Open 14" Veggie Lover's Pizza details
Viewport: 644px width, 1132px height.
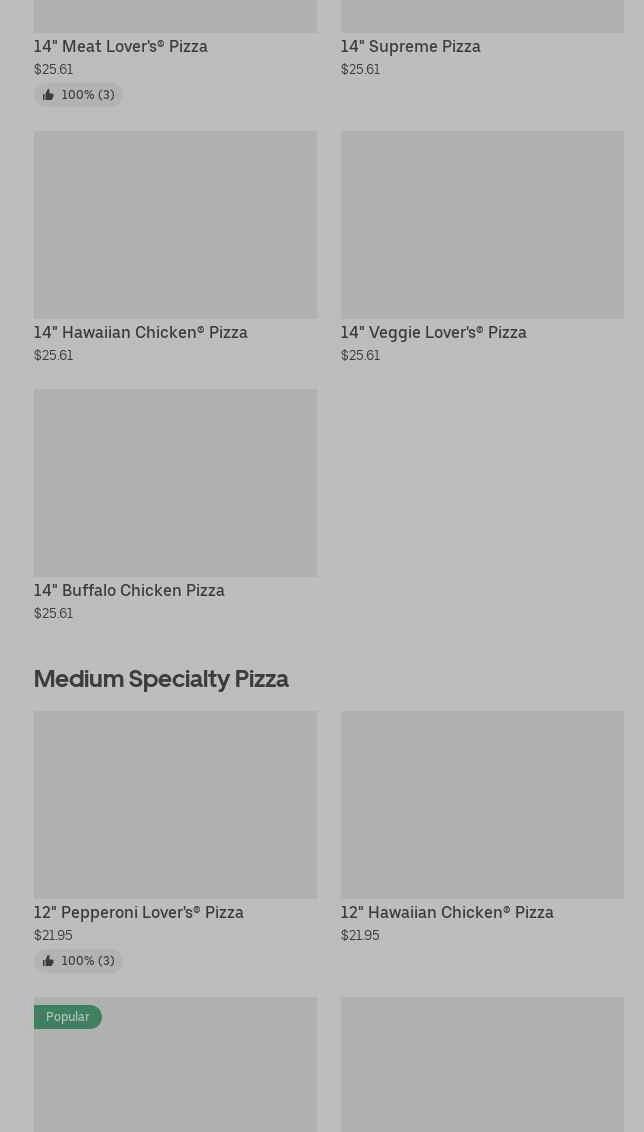coord(481,225)
